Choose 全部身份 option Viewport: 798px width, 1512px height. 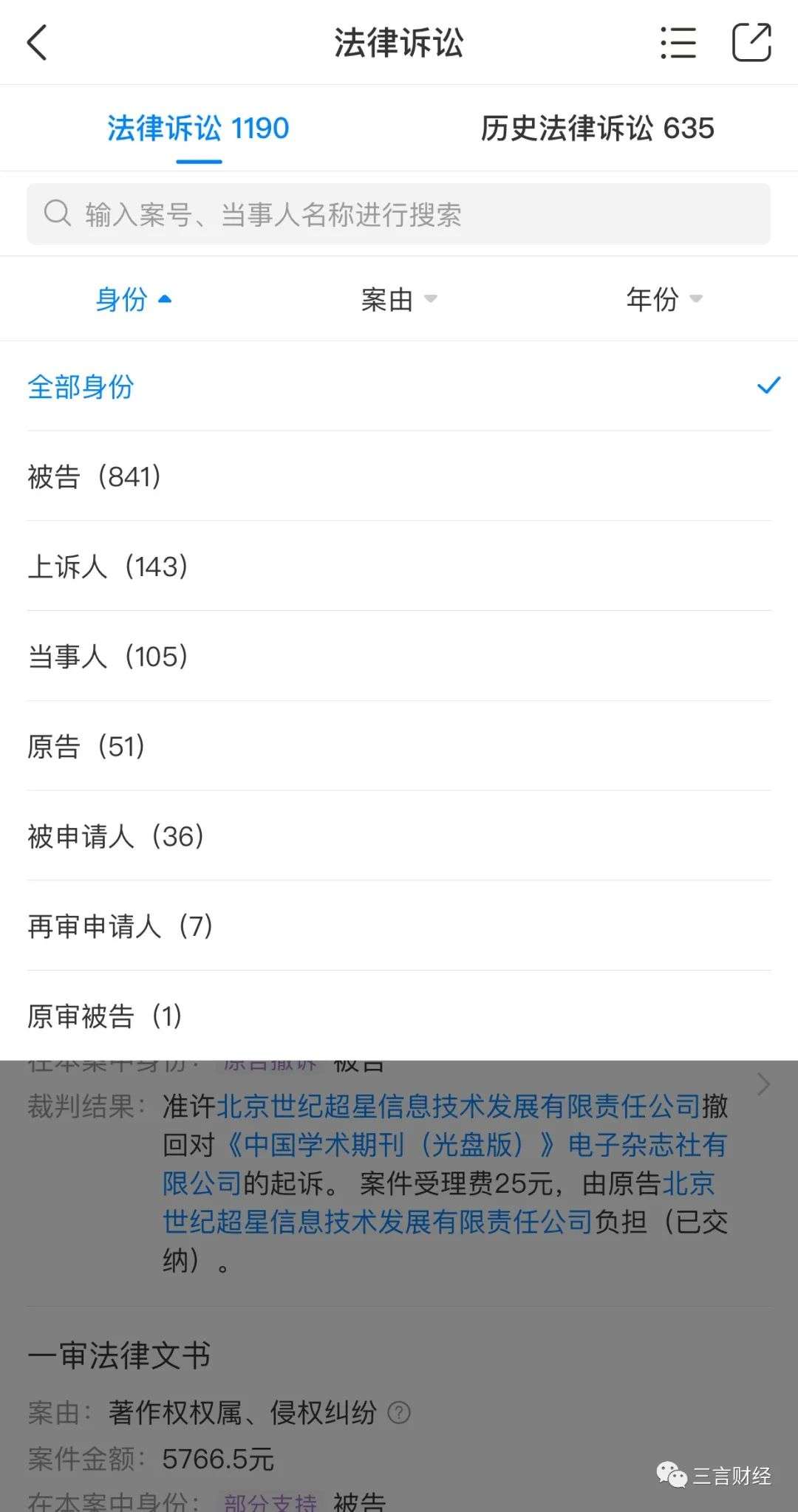pos(399,386)
